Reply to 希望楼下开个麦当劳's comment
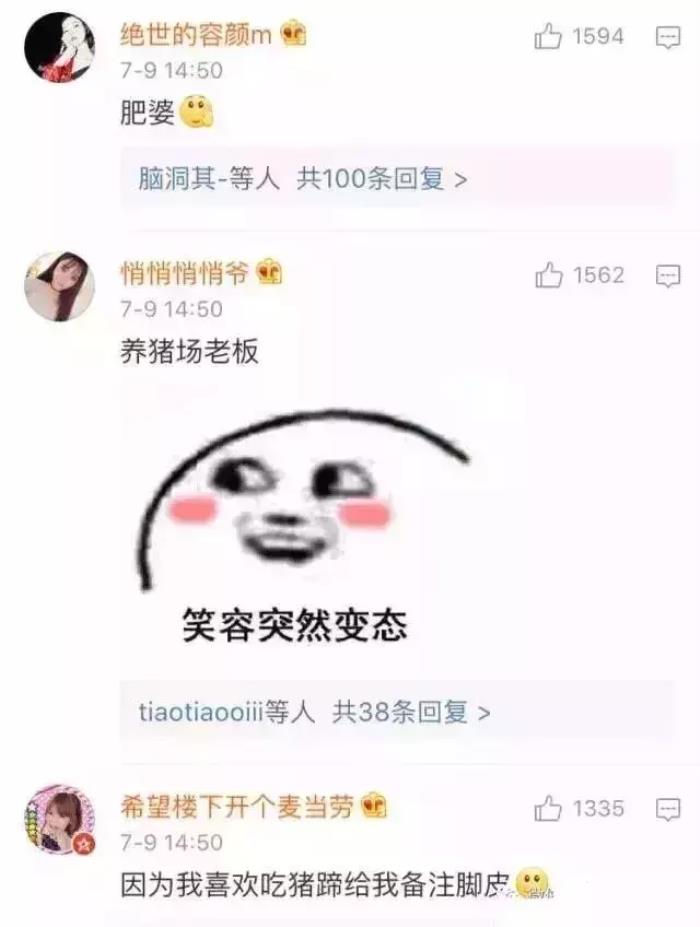700x927 pixels. [667, 808]
